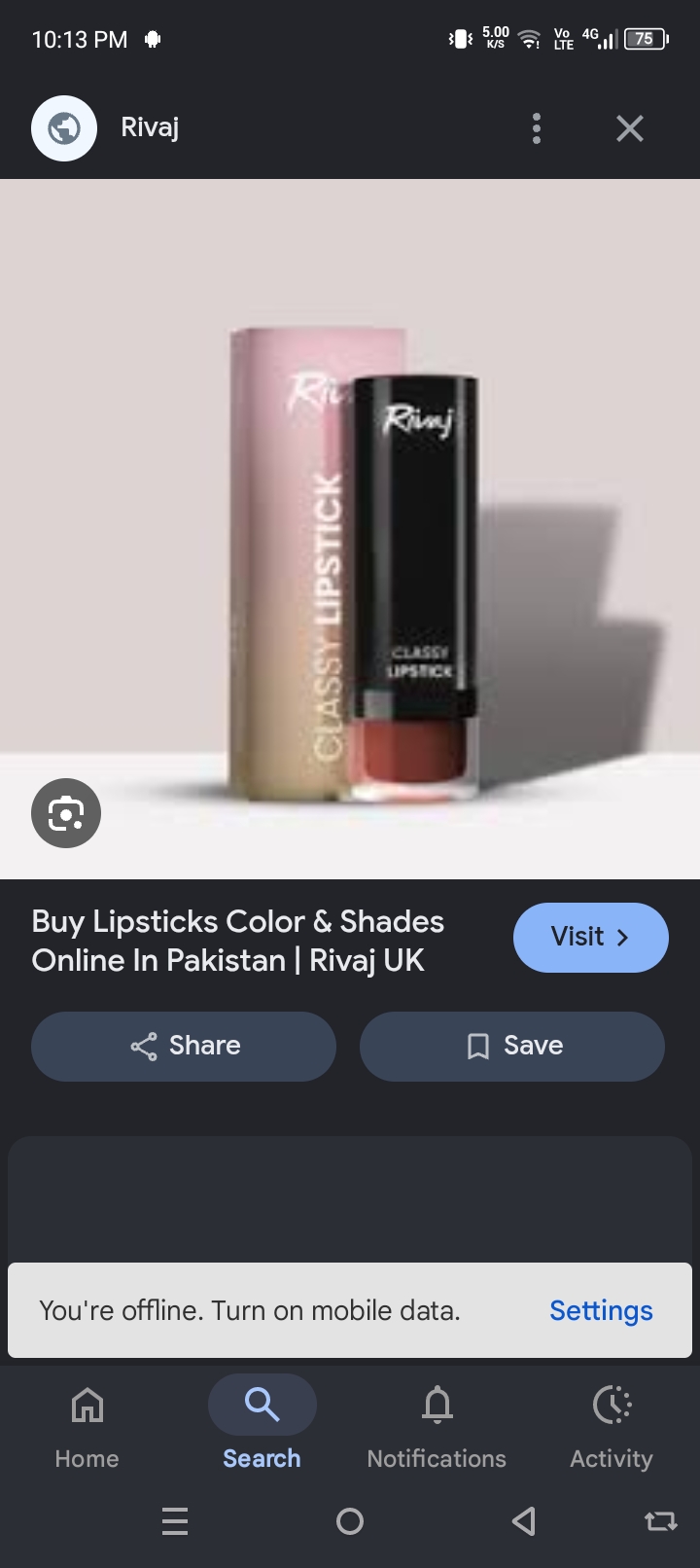Open the Rivaj lipstick product image
Image resolution: width=700 pixels, height=1568 pixels.
(x=350, y=529)
